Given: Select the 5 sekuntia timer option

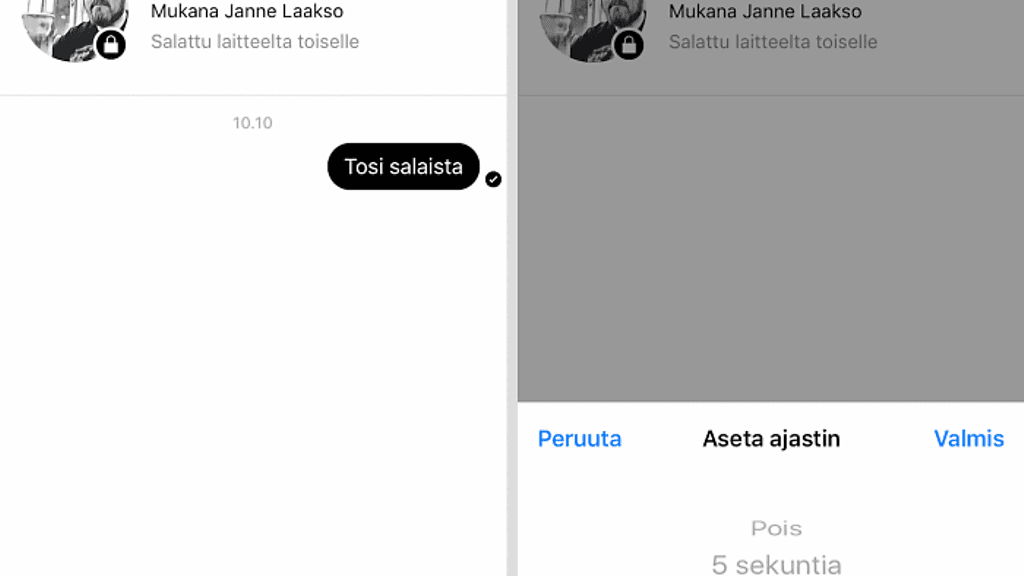Looking at the screenshot, I should (776, 564).
